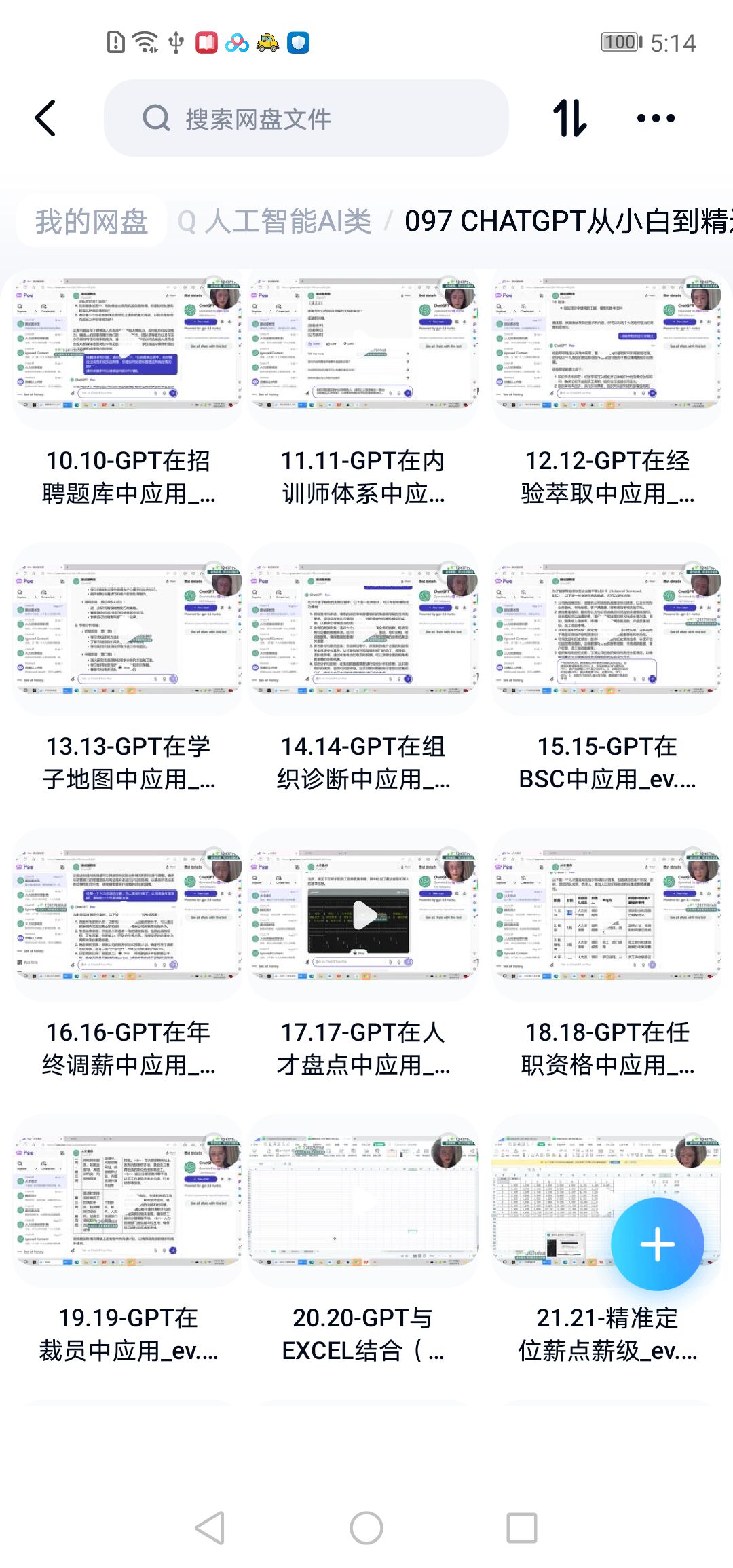Play video 19.19-GPT在裁员中应用
This screenshot has width=733, height=1568.
click(128, 1200)
